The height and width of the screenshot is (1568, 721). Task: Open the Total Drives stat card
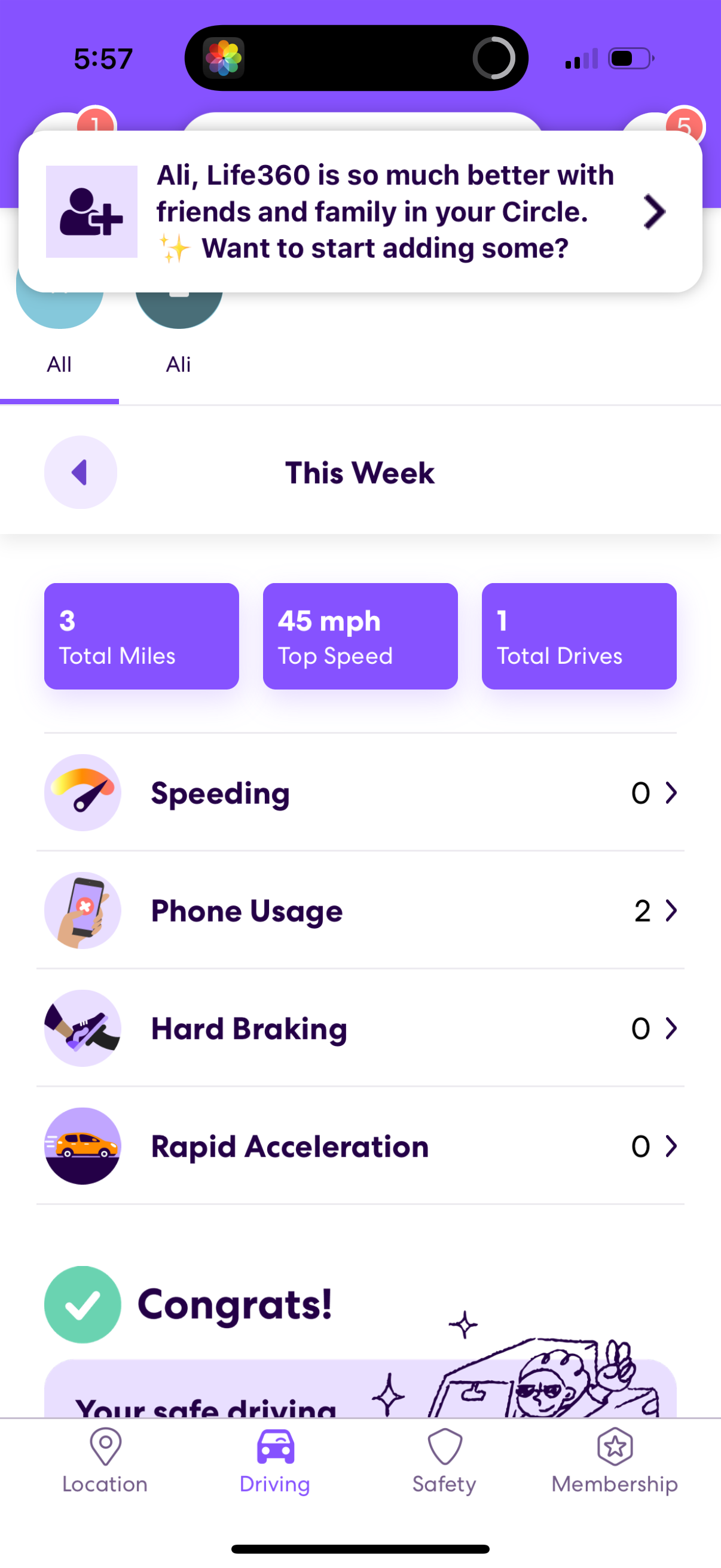(x=578, y=636)
